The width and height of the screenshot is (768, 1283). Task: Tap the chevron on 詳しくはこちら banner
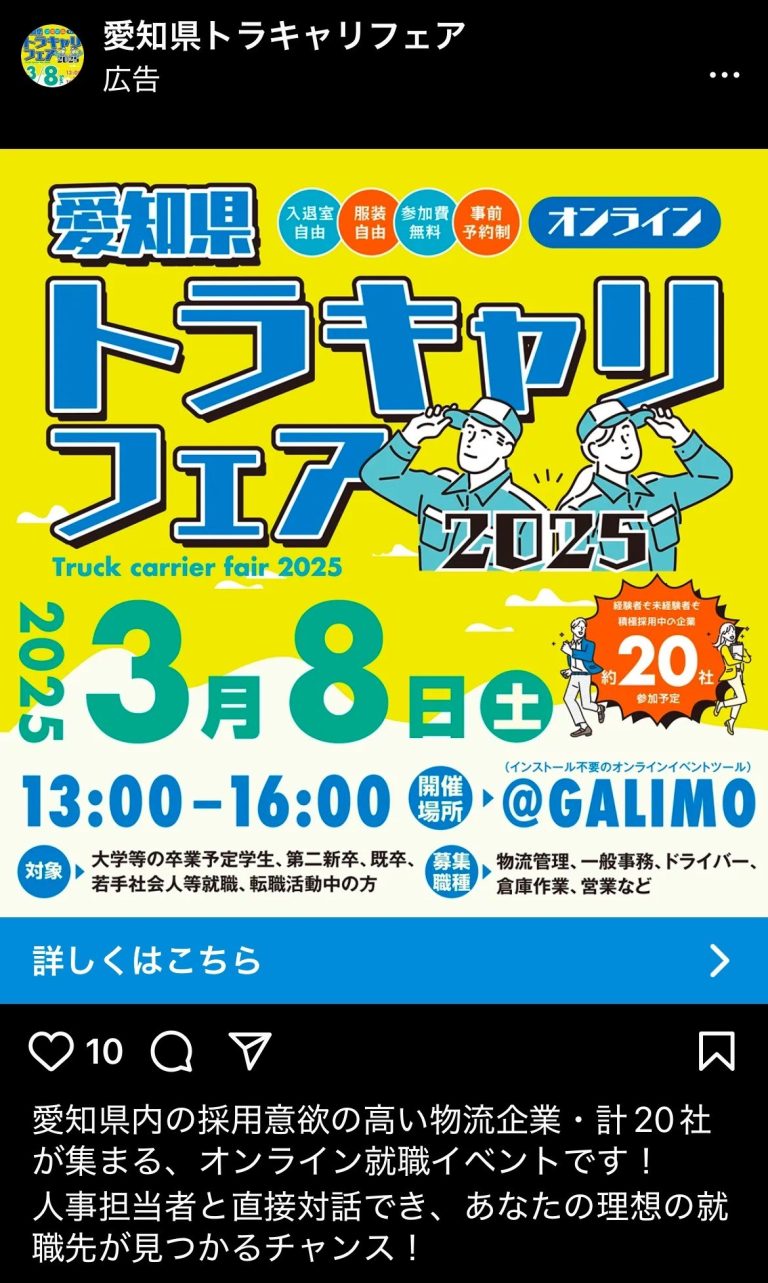coord(717,961)
